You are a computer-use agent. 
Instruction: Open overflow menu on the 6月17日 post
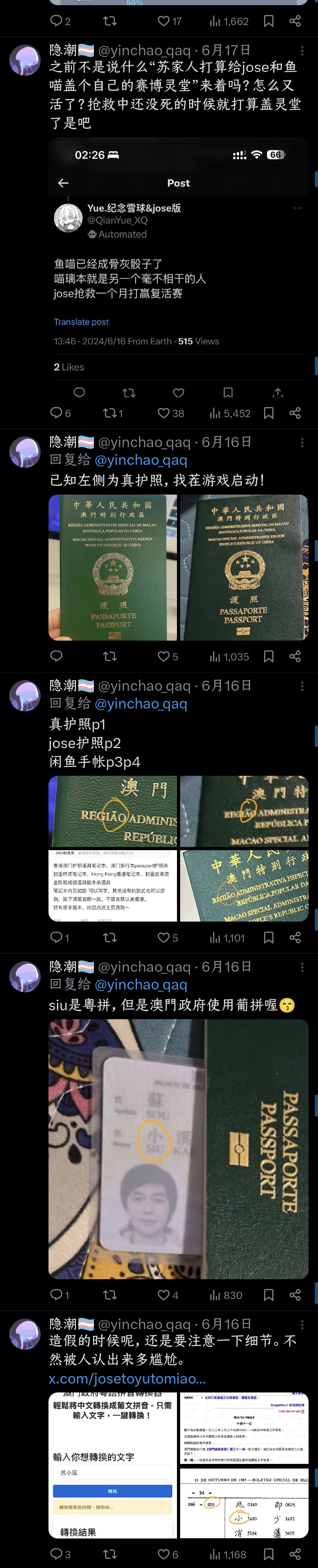coord(302,51)
